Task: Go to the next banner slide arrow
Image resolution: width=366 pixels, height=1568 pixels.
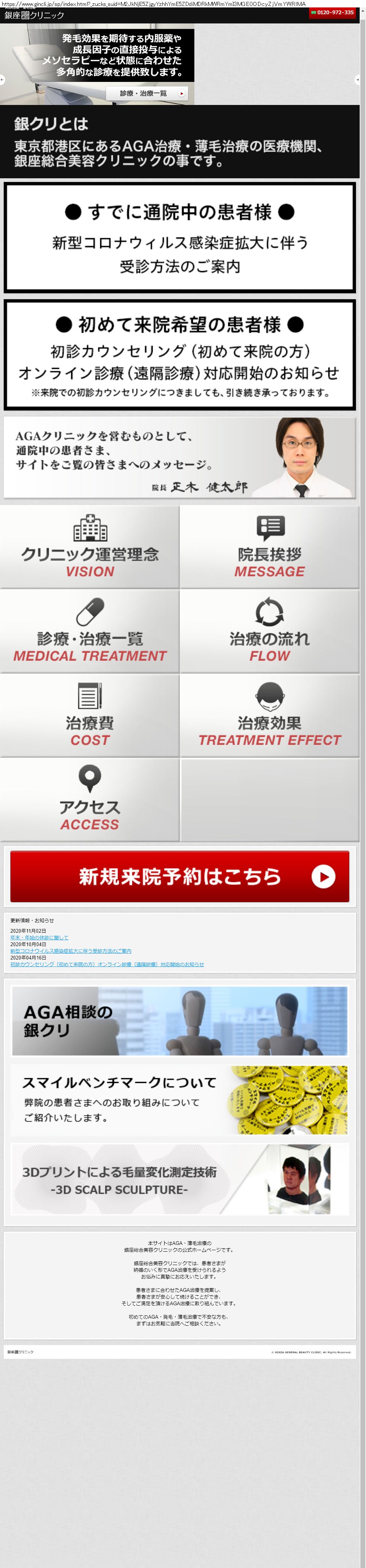Action: pos(357,80)
